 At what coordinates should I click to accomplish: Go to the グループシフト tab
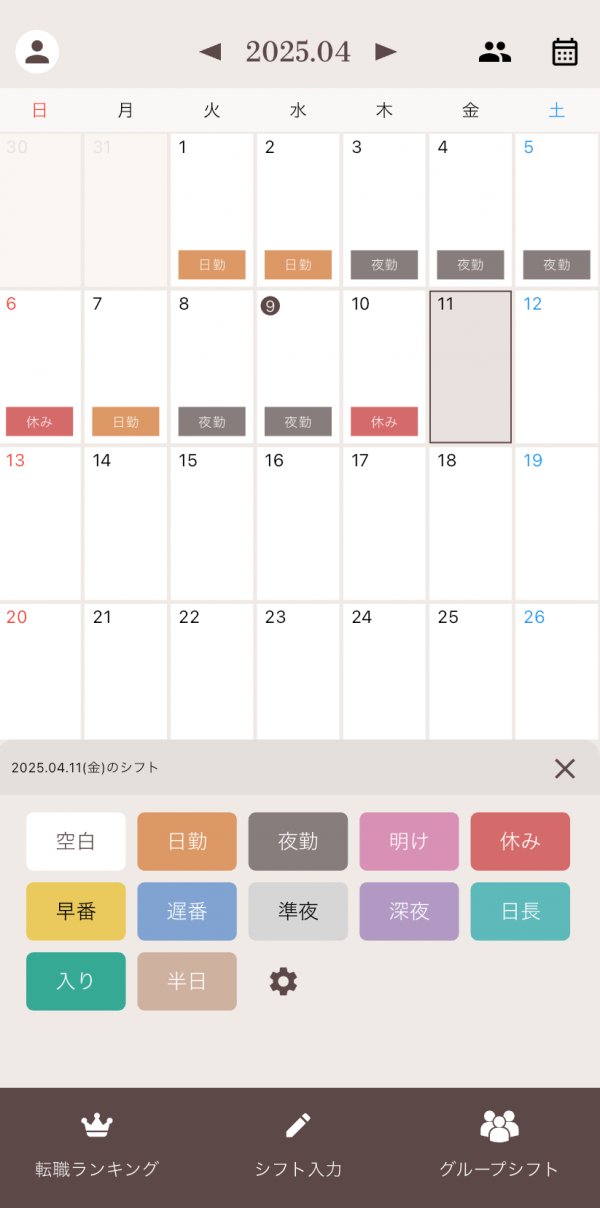(x=499, y=1147)
